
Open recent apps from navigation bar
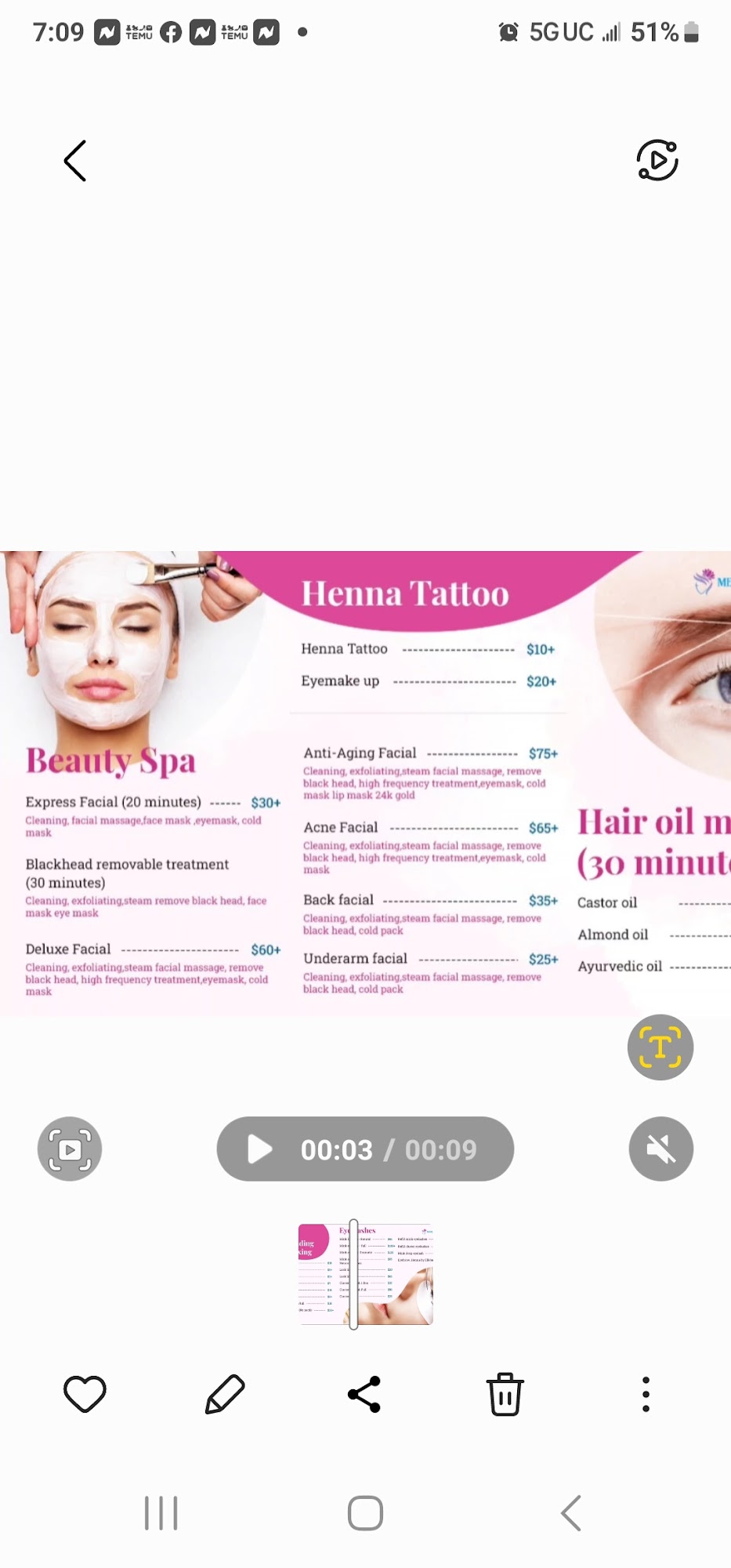coord(161,1513)
